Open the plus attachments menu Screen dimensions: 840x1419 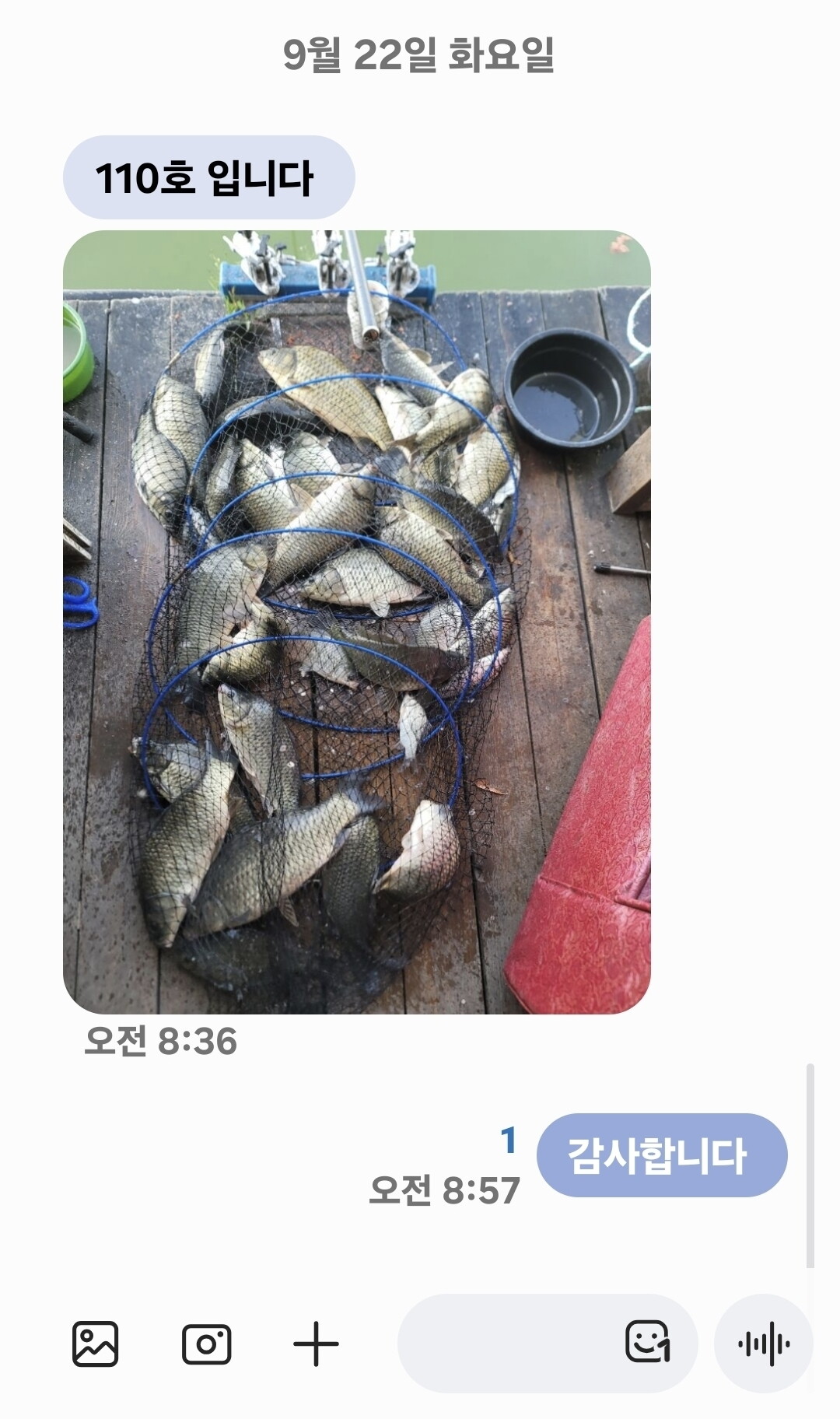pyautogui.click(x=316, y=1344)
